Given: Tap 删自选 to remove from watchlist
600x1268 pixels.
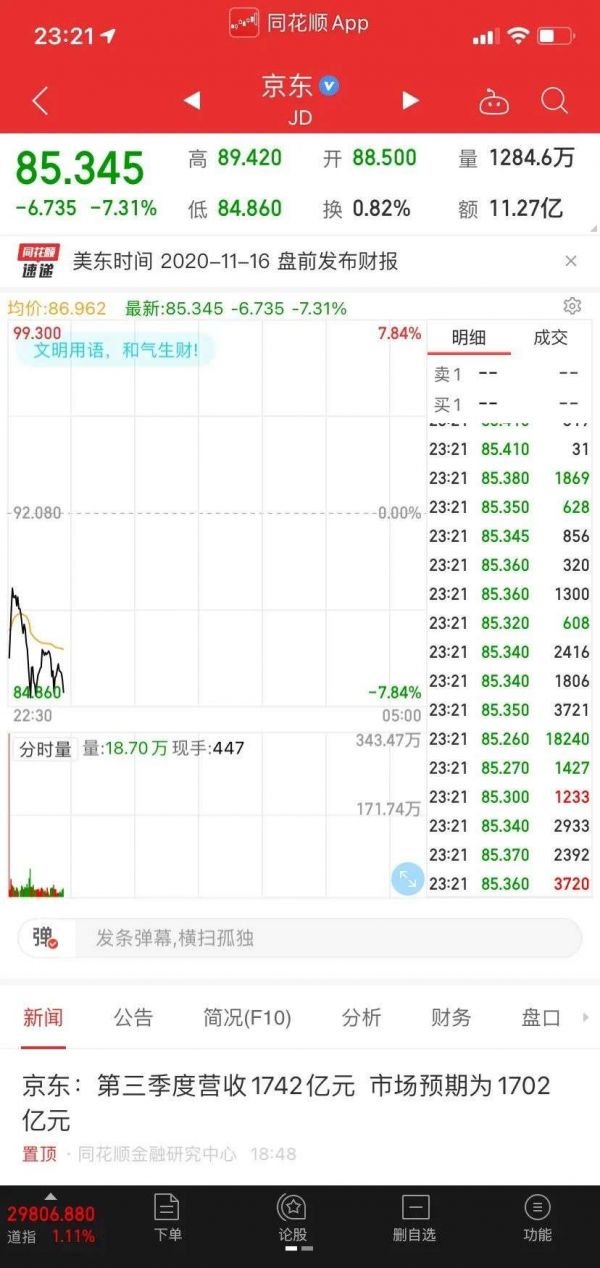Looking at the screenshot, I should tap(414, 1218).
